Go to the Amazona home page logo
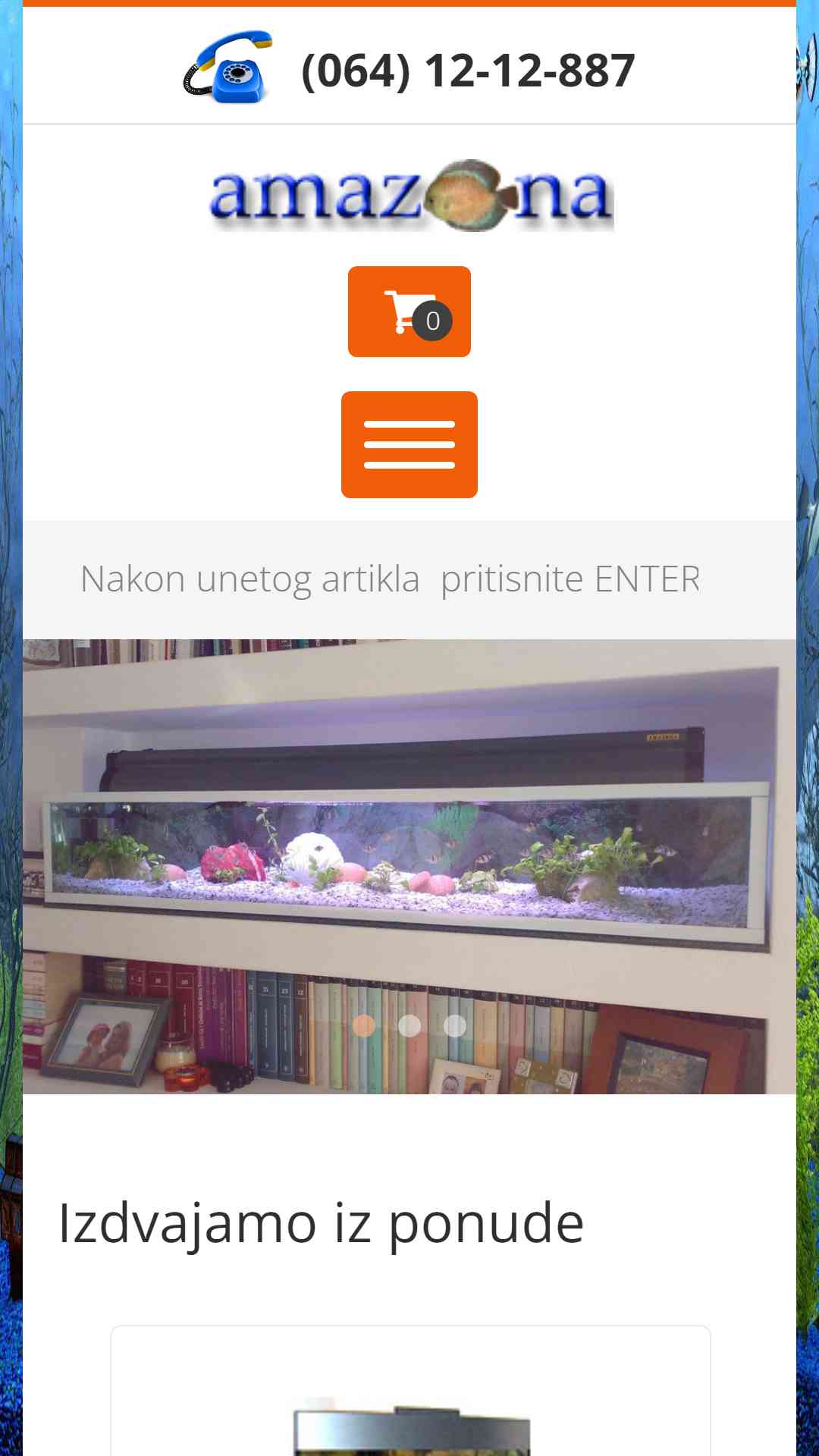This screenshot has width=819, height=1456. pyautogui.click(x=410, y=195)
